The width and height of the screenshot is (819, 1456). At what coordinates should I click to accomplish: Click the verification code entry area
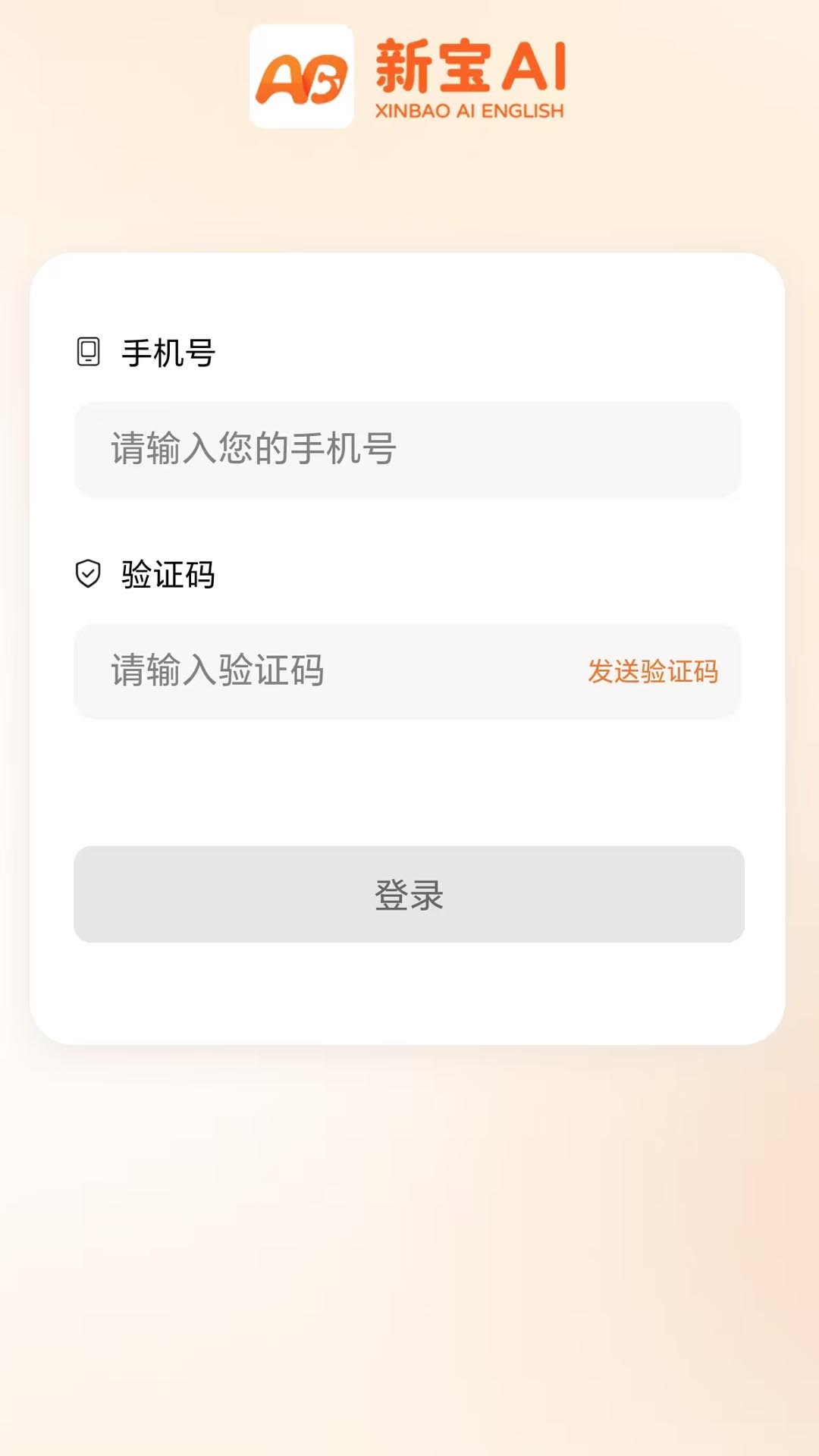click(303, 671)
